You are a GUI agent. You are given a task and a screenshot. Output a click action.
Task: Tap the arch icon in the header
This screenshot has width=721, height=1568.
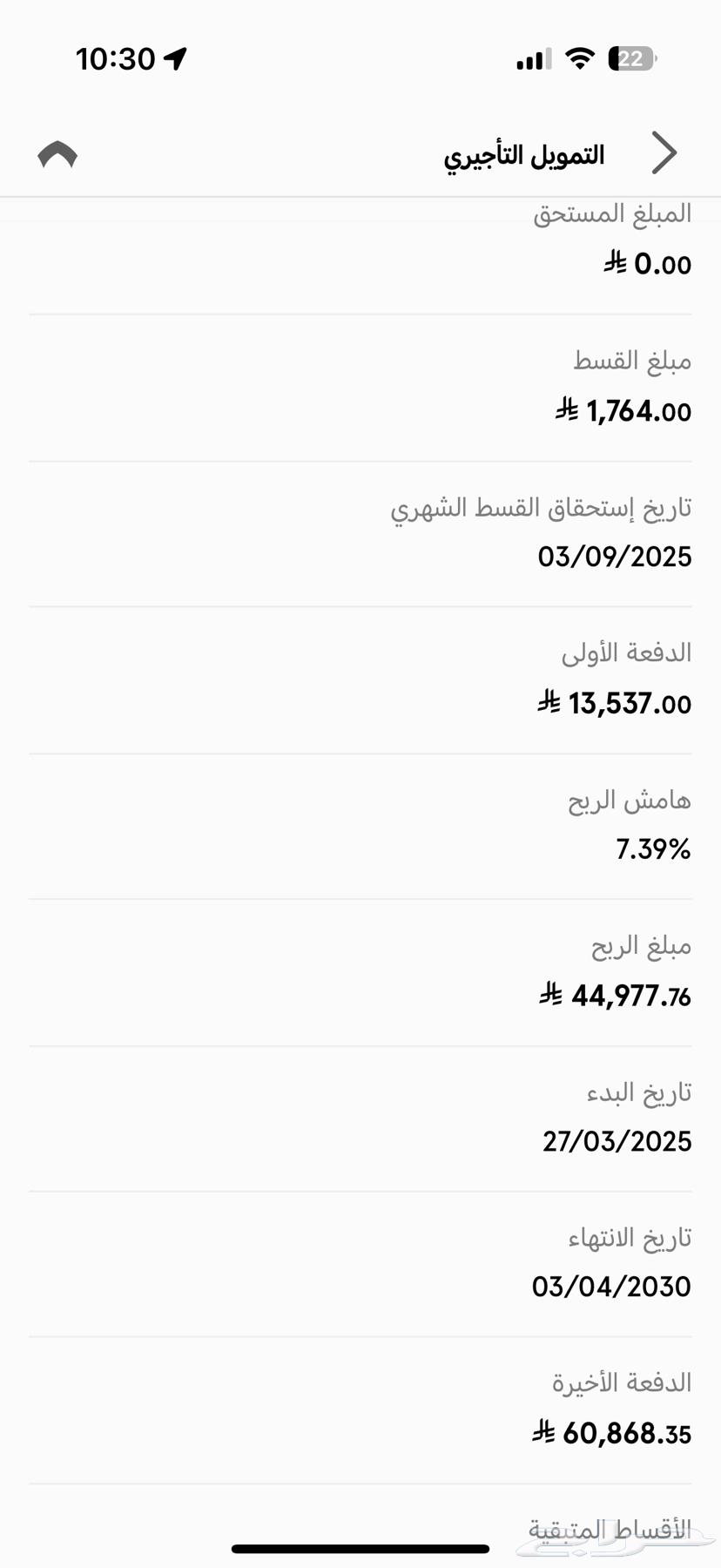(x=57, y=155)
